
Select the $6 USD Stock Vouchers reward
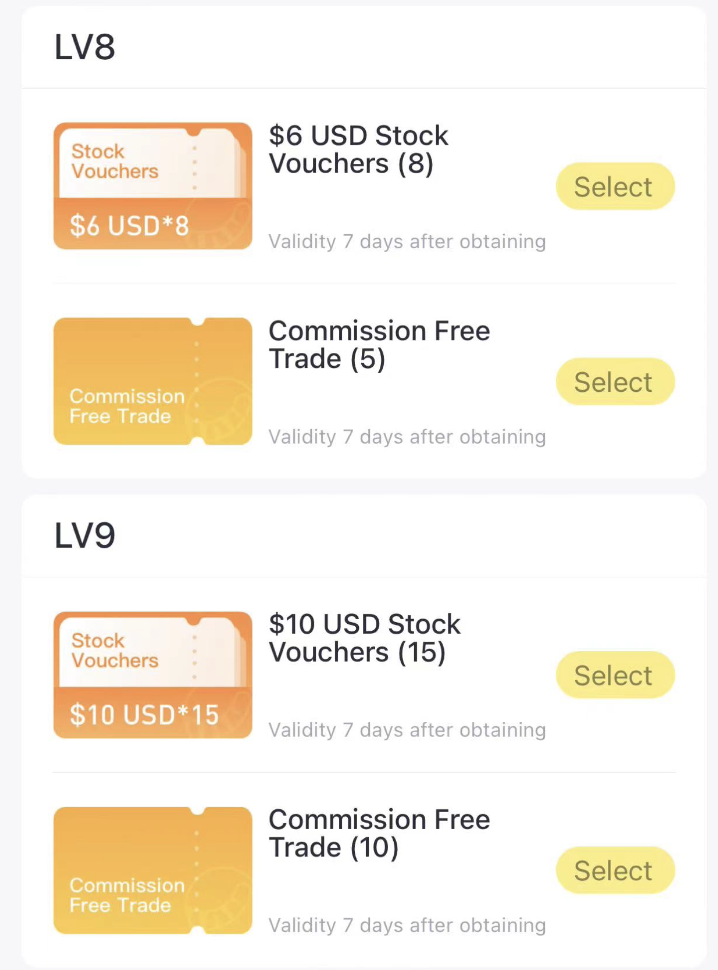pyautogui.click(x=614, y=187)
